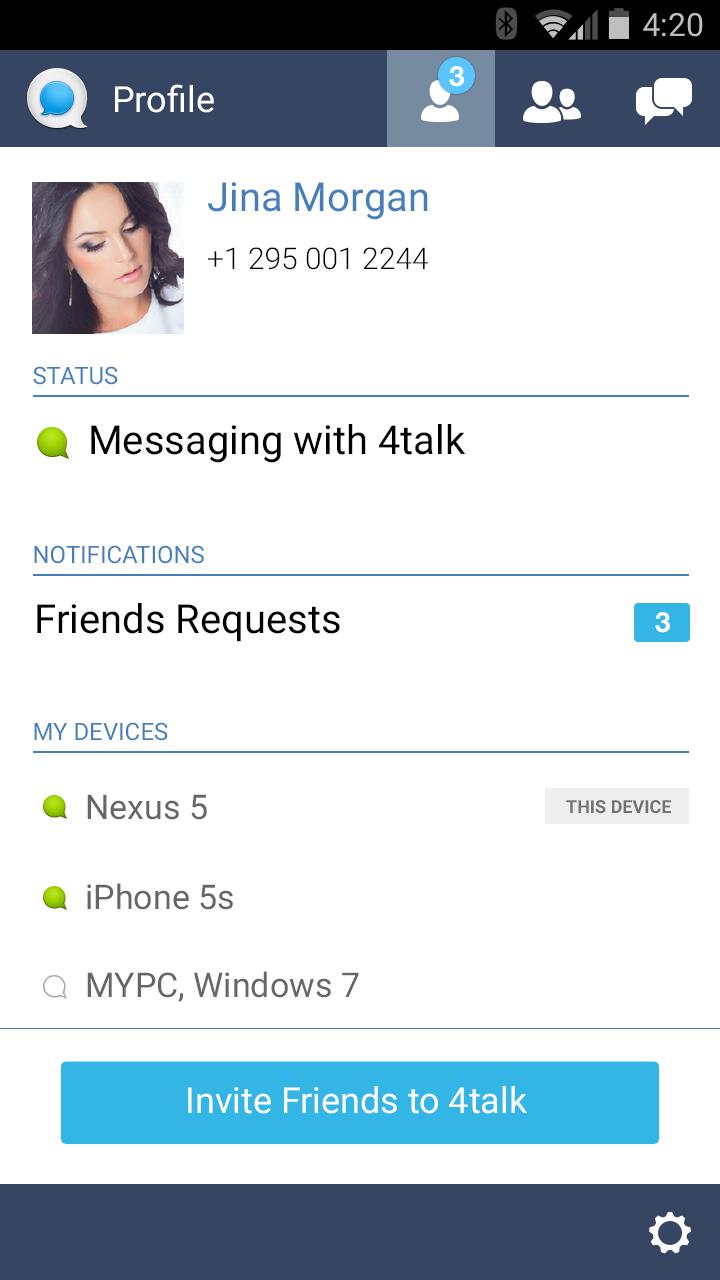This screenshot has height=1280, width=720.
Task: View the MYPC, Windows 7 device
Action: (222, 986)
